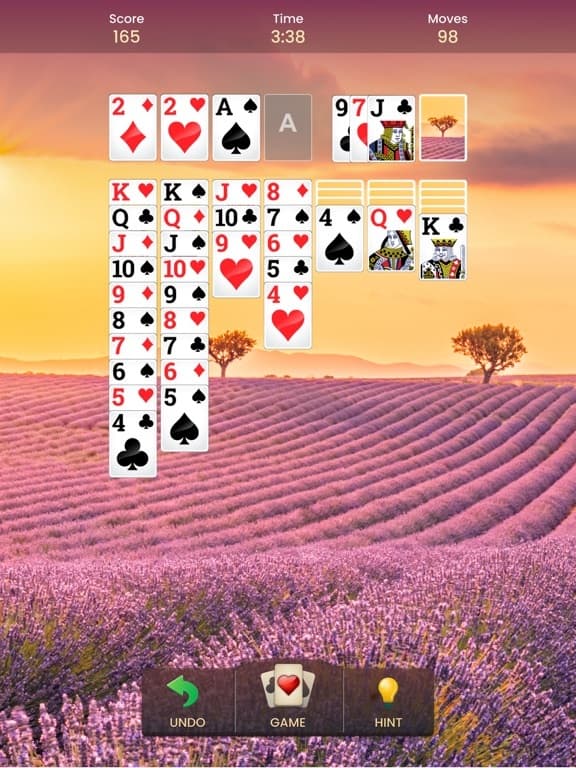This screenshot has height=768, width=576.
Task: Tap the empty A foundation slot
Action: (288, 127)
